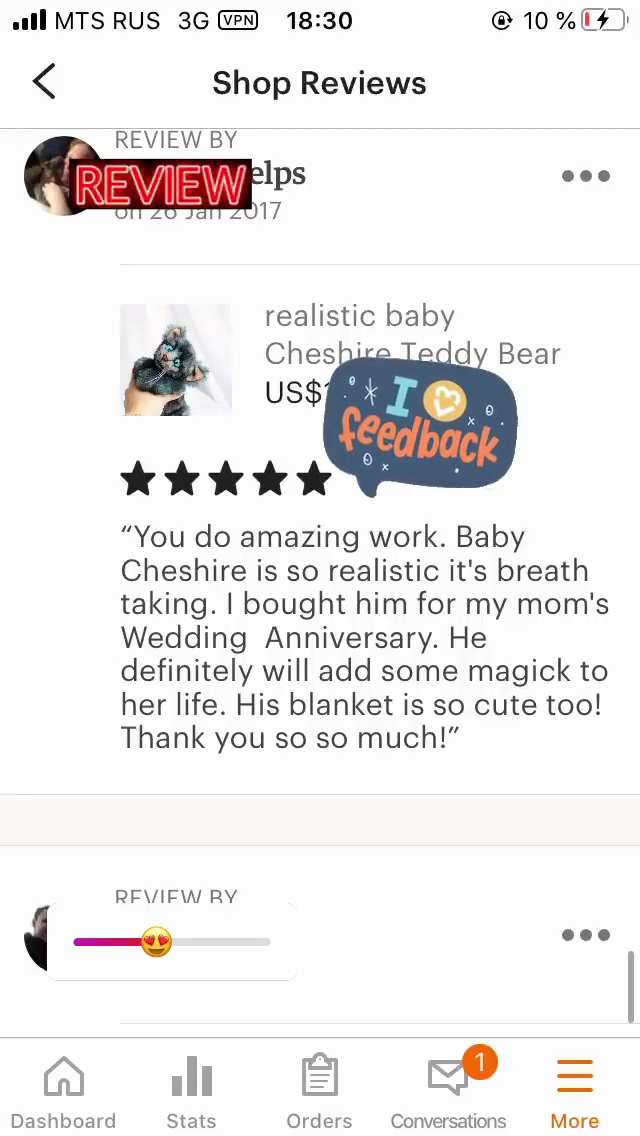Viewport: 640px width, 1136px height.
Task: Open the Stats tab
Action: coord(191,1092)
